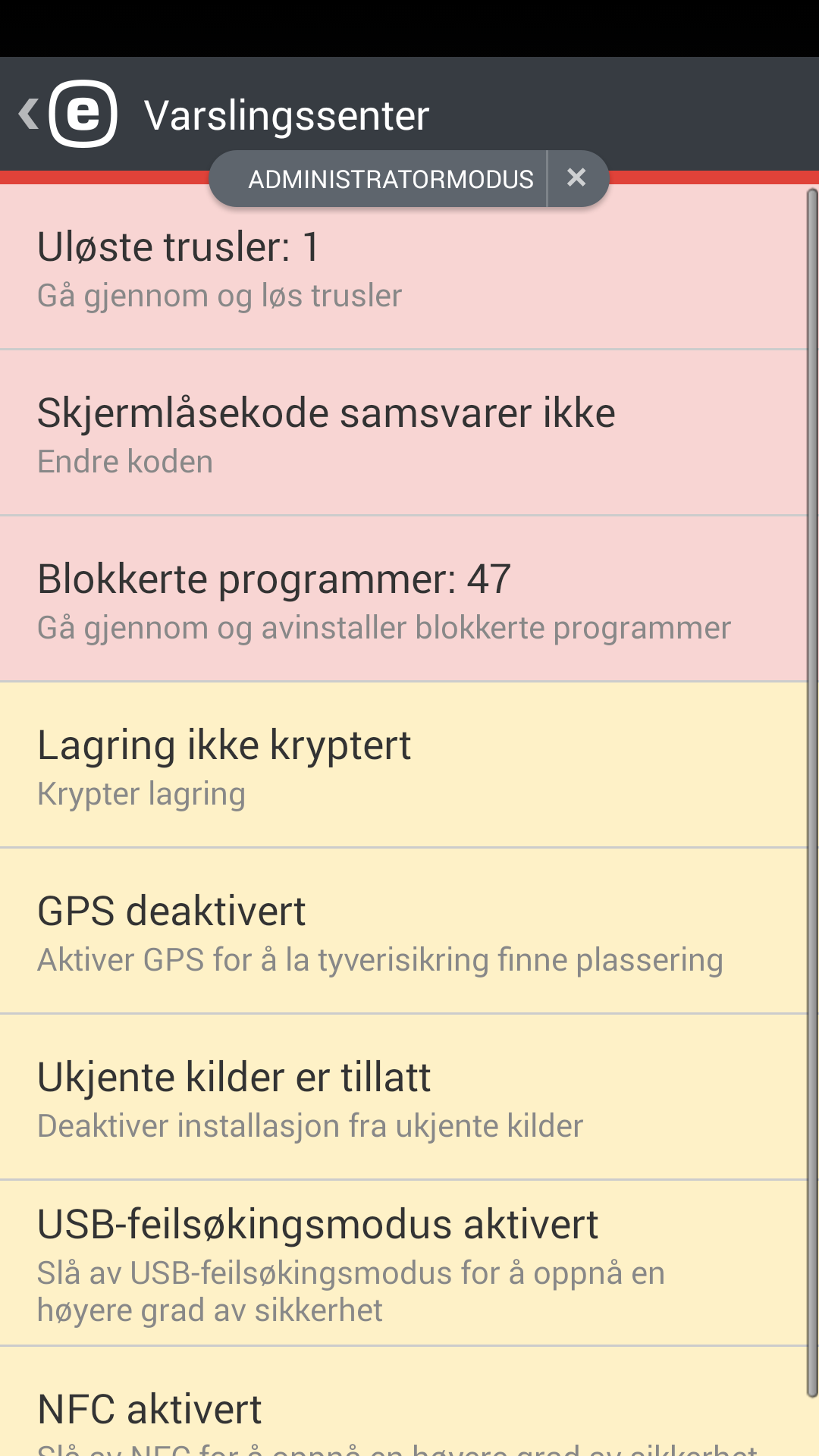Tap 'Krypter lagring' action
The height and width of the screenshot is (1456, 819).
141,793
